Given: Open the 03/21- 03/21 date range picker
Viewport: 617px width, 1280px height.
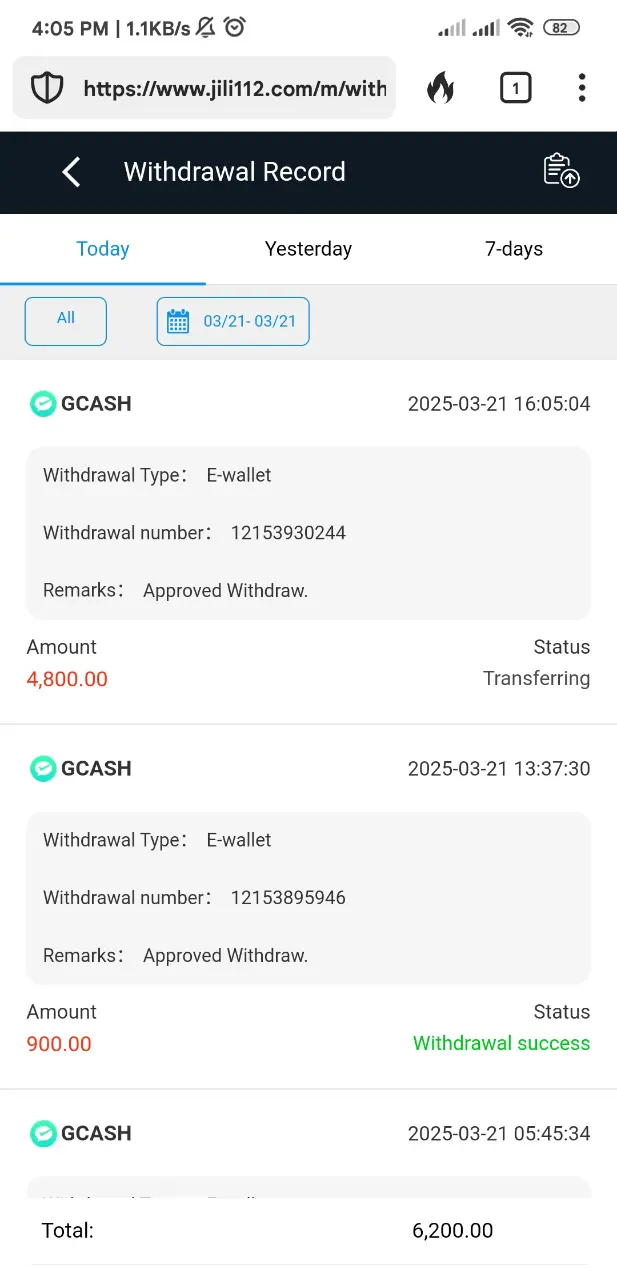Looking at the screenshot, I should click(x=233, y=321).
